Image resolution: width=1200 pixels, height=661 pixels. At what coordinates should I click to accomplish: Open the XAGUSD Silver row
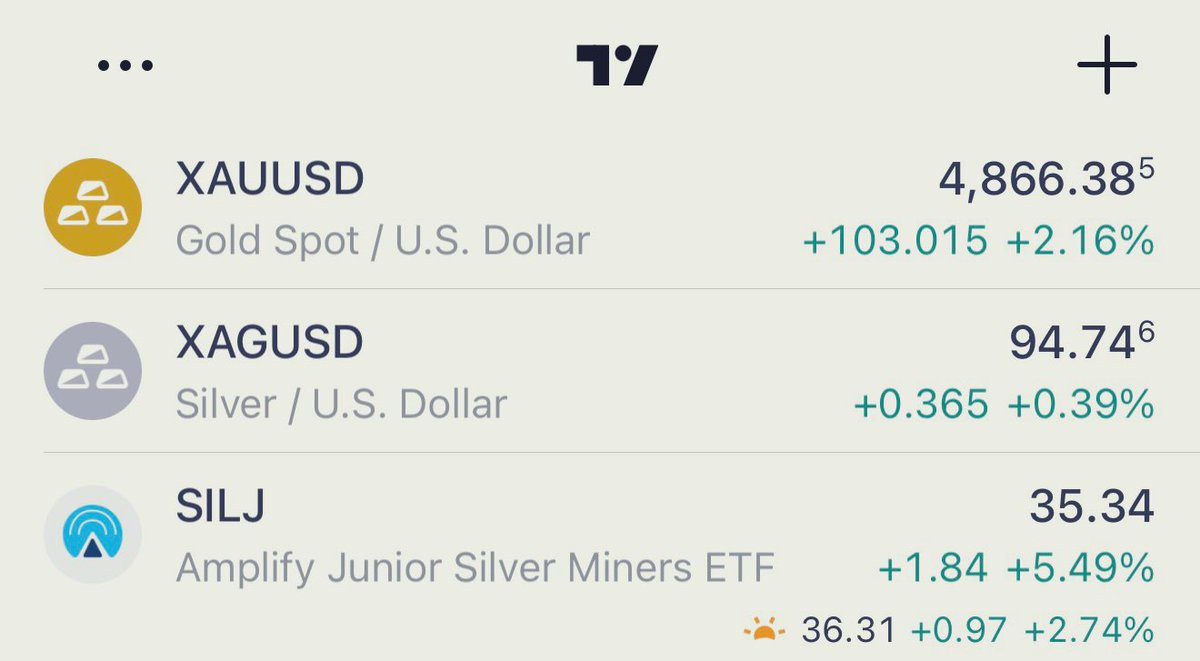point(600,371)
